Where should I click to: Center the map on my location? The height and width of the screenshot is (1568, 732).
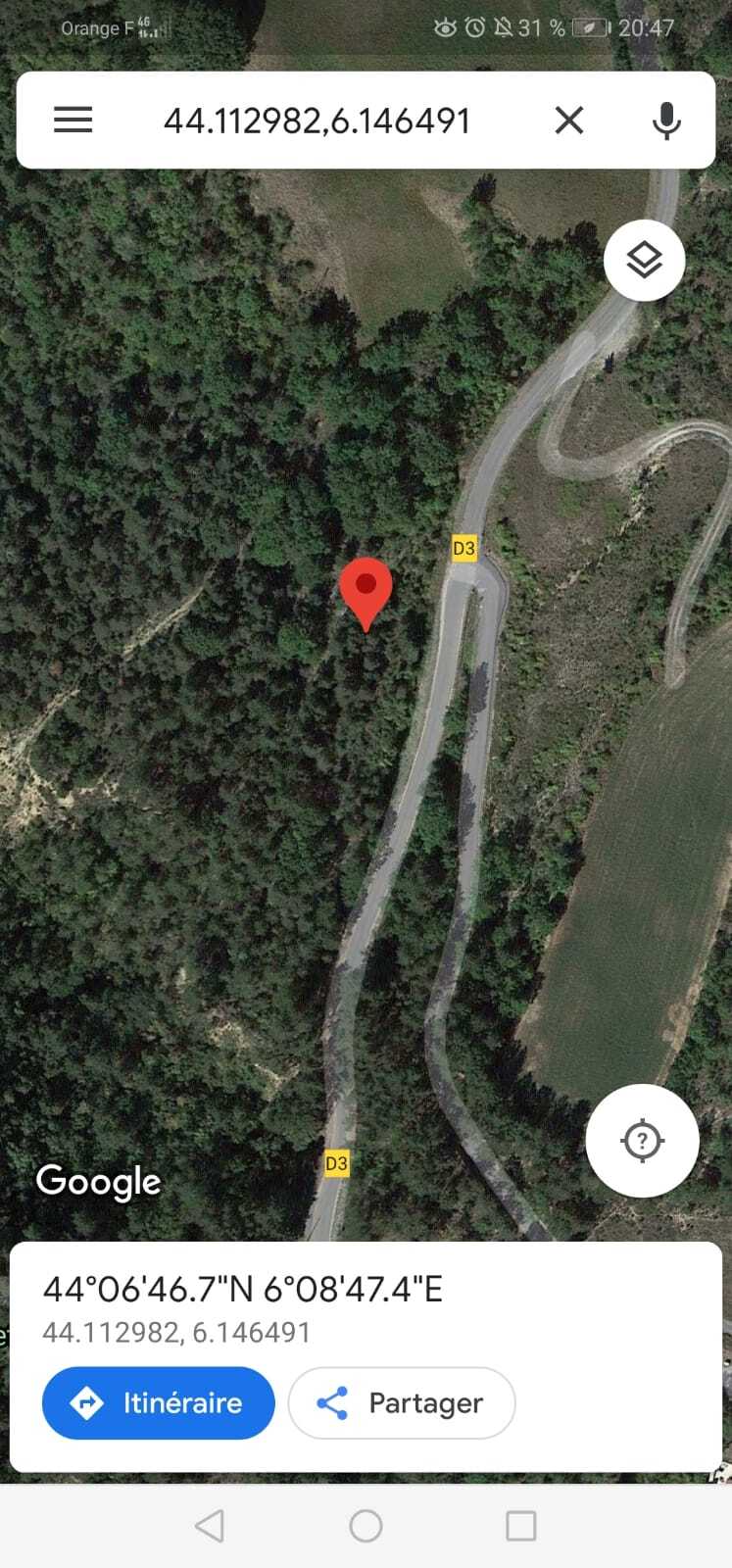click(x=642, y=1140)
